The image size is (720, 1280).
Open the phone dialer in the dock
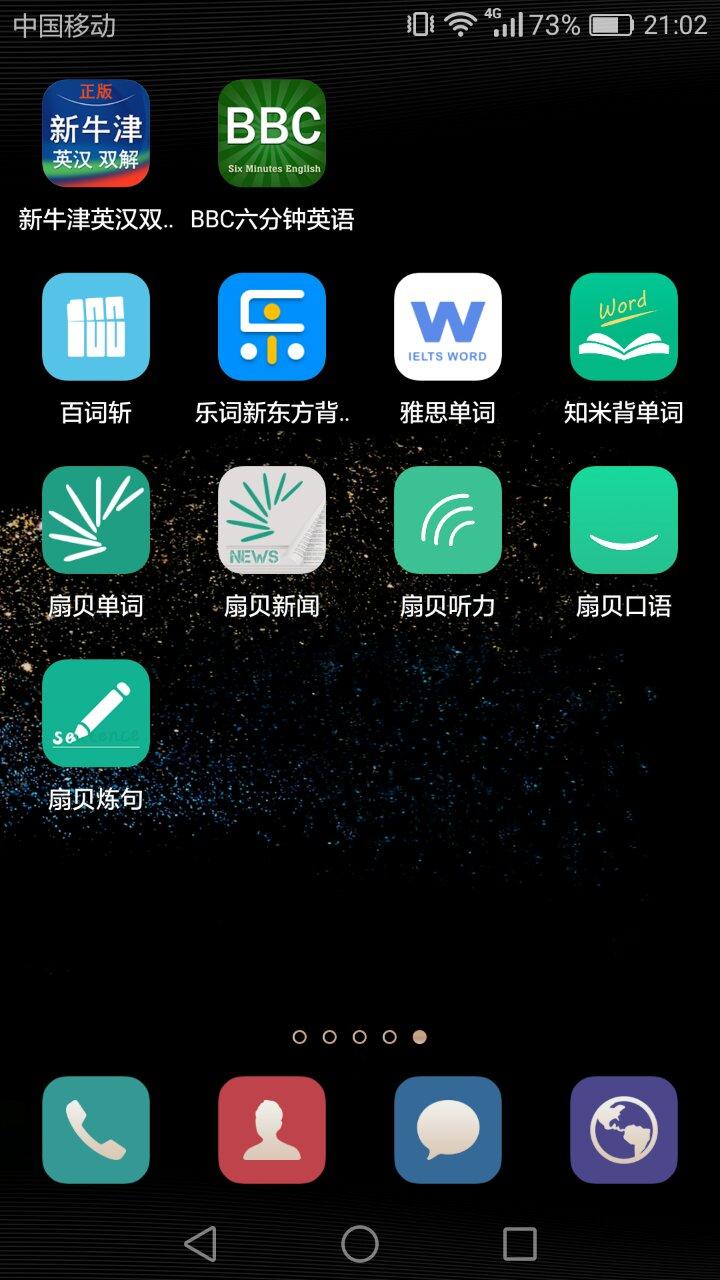(x=96, y=1130)
